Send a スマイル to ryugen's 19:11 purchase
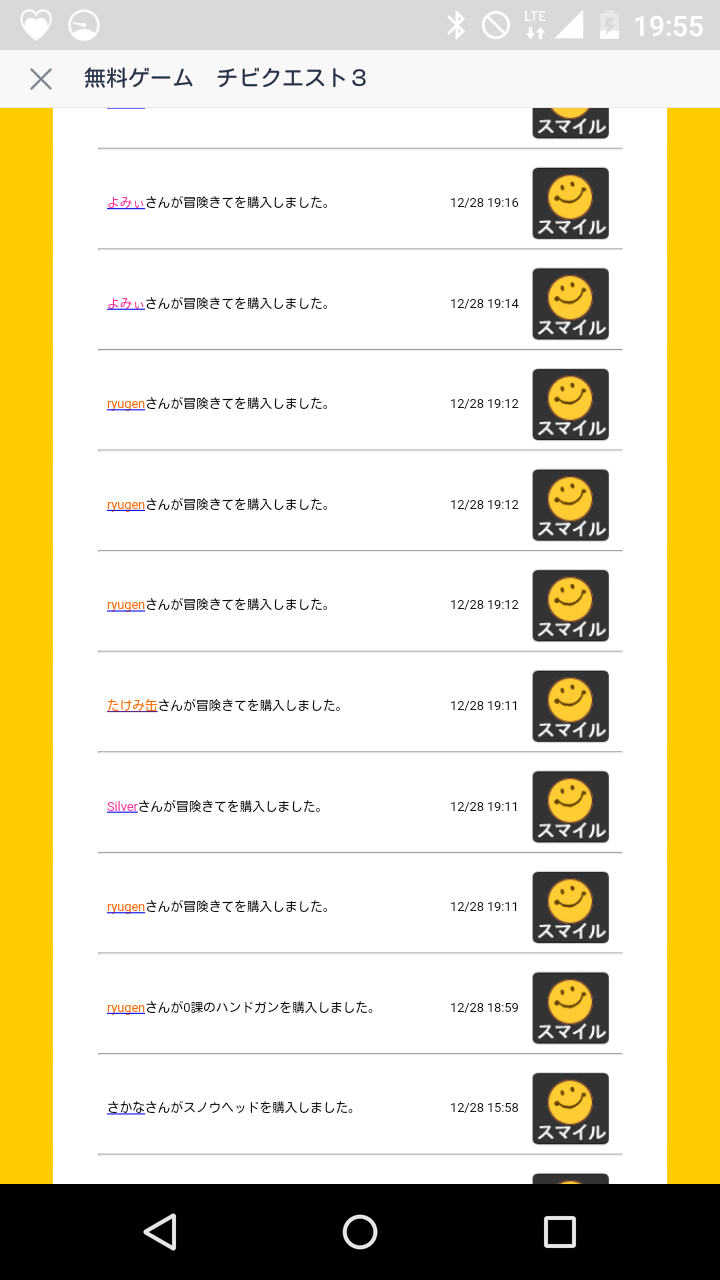Image resolution: width=720 pixels, height=1280 pixels. coord(570,907)
